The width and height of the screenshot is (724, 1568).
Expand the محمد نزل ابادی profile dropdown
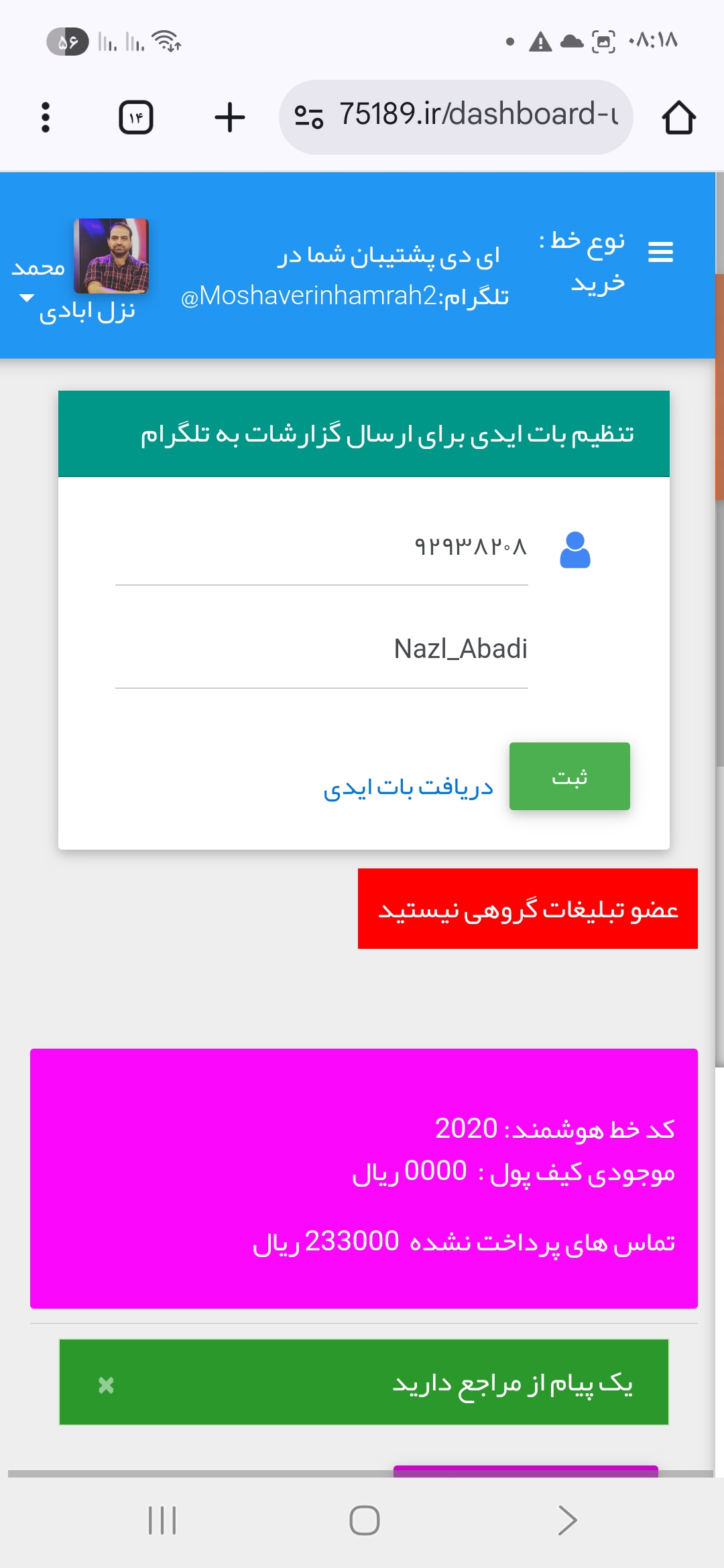(27, 298)
